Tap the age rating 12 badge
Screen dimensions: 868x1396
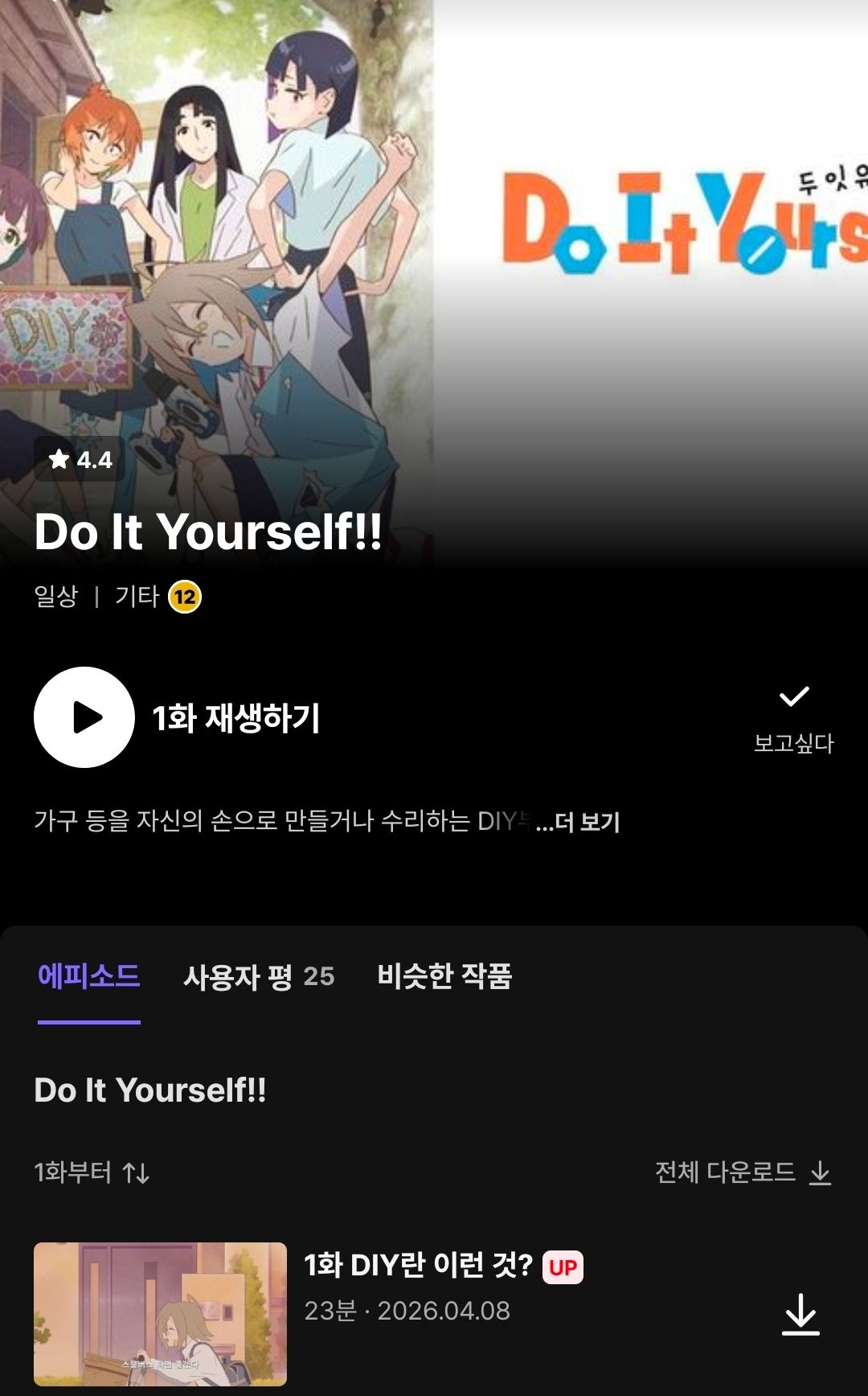click(x=187, y=596)
